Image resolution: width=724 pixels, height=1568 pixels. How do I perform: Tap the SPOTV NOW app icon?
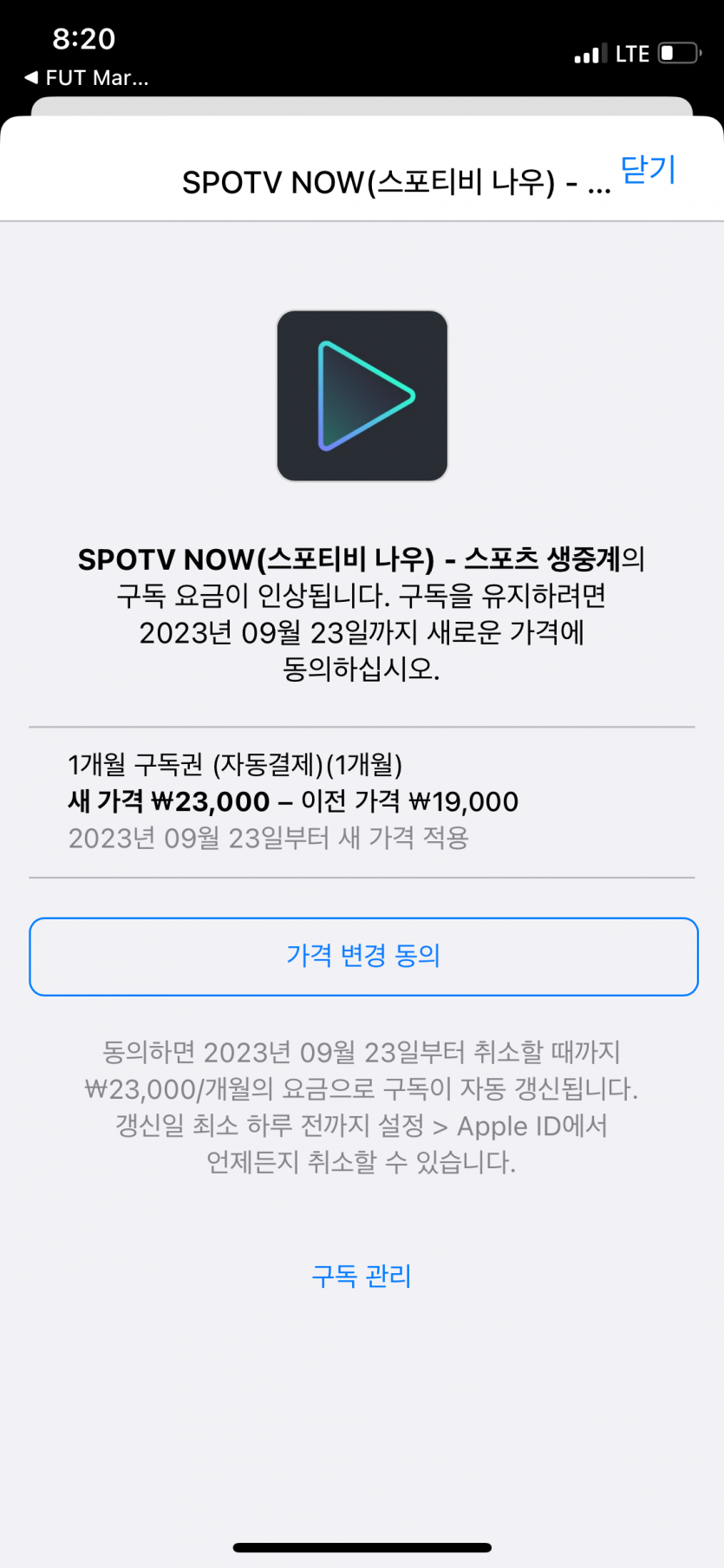point(362,395)
